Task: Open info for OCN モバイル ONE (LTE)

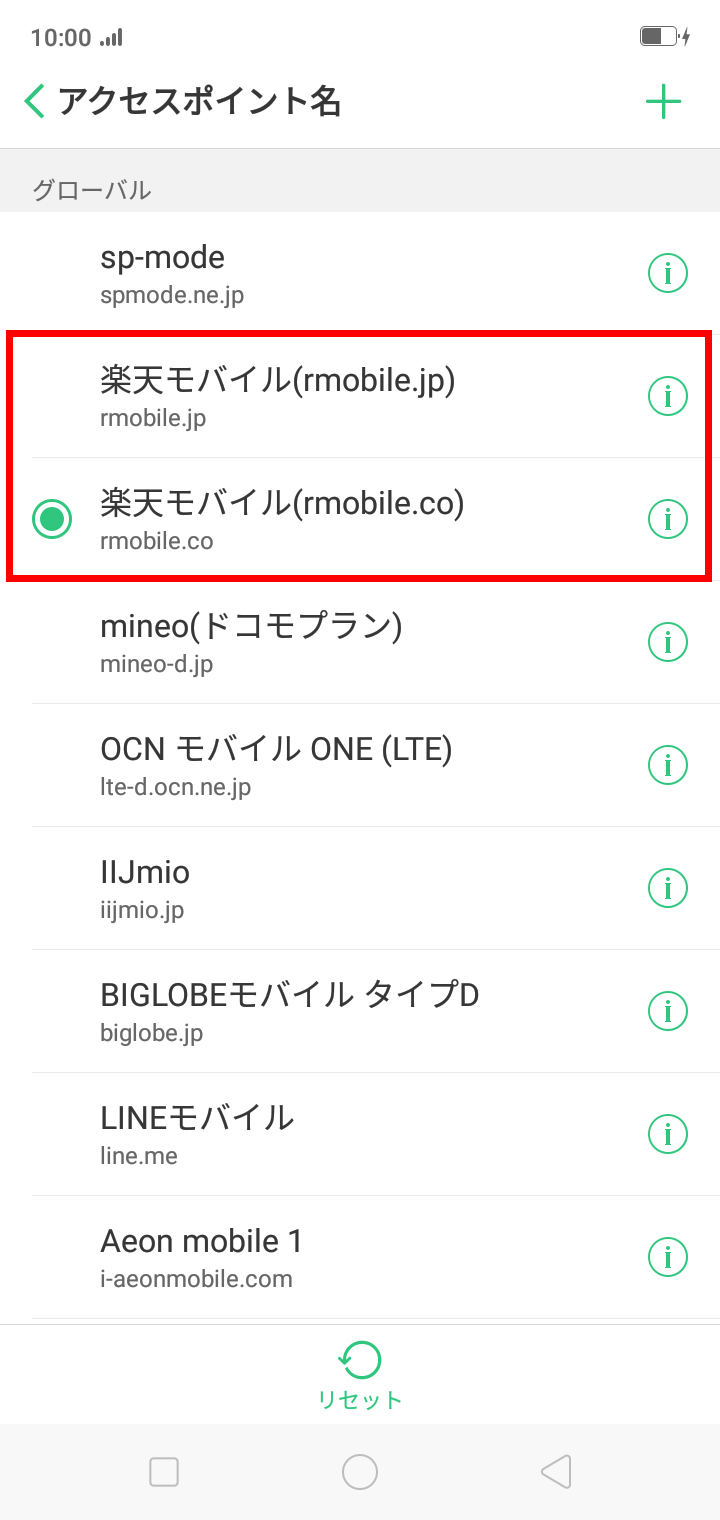Action: pos(668,765)
